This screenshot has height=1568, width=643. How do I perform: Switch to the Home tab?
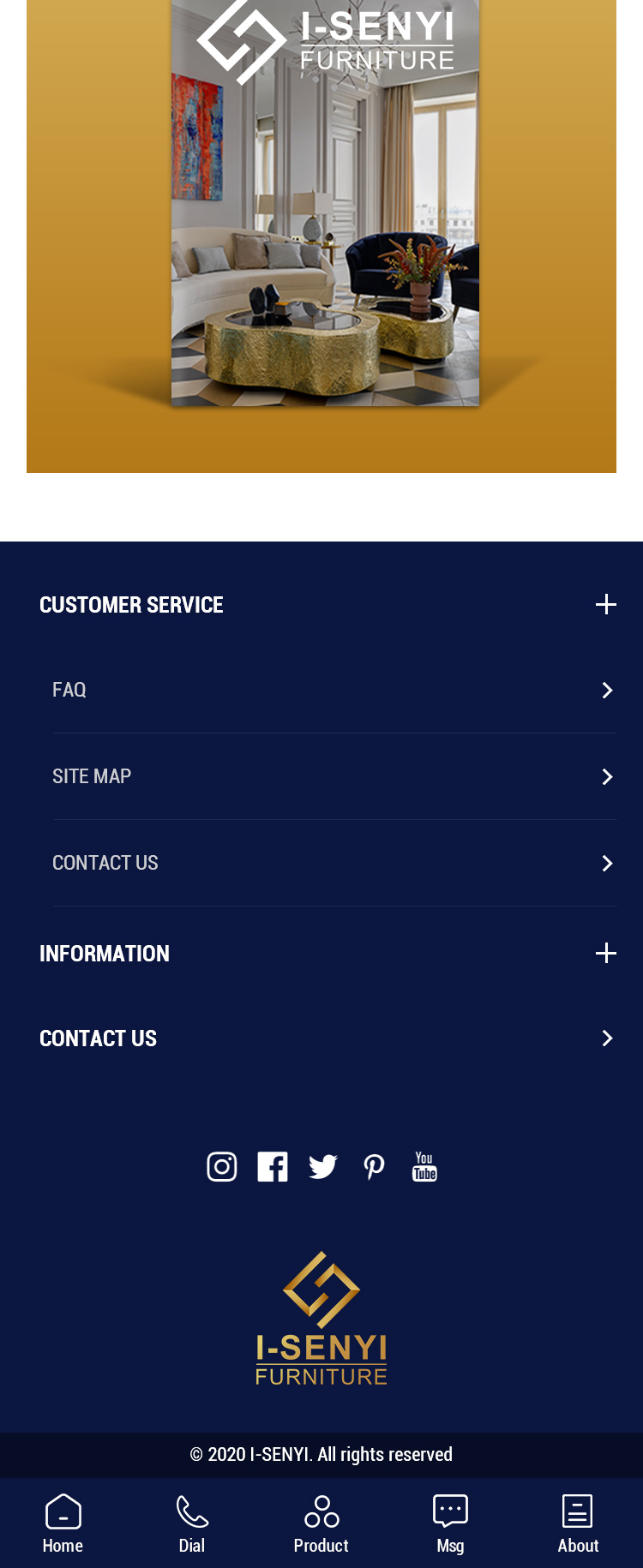(63, 1523)
